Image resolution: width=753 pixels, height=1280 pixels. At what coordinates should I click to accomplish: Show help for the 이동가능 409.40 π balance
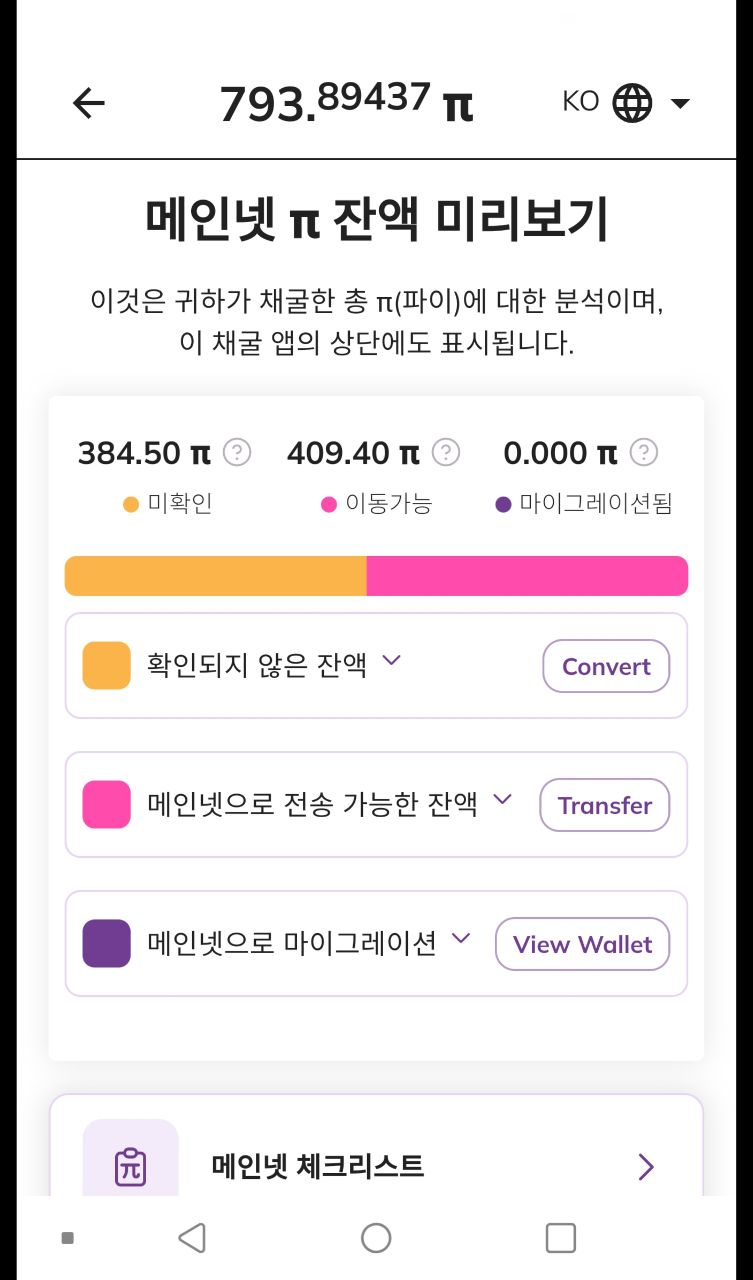coord(446,453)
